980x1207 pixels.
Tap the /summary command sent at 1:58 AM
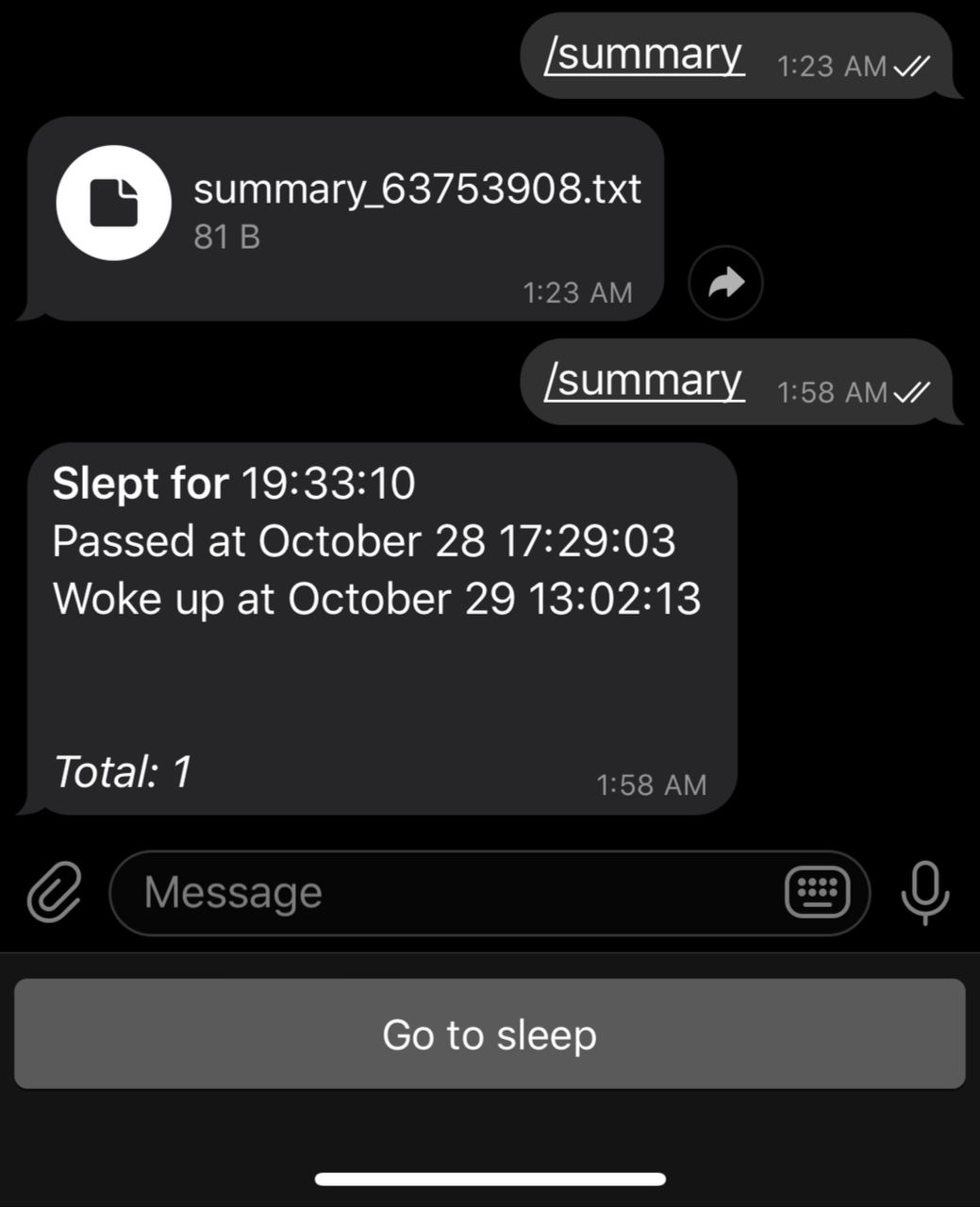point(644,381)
